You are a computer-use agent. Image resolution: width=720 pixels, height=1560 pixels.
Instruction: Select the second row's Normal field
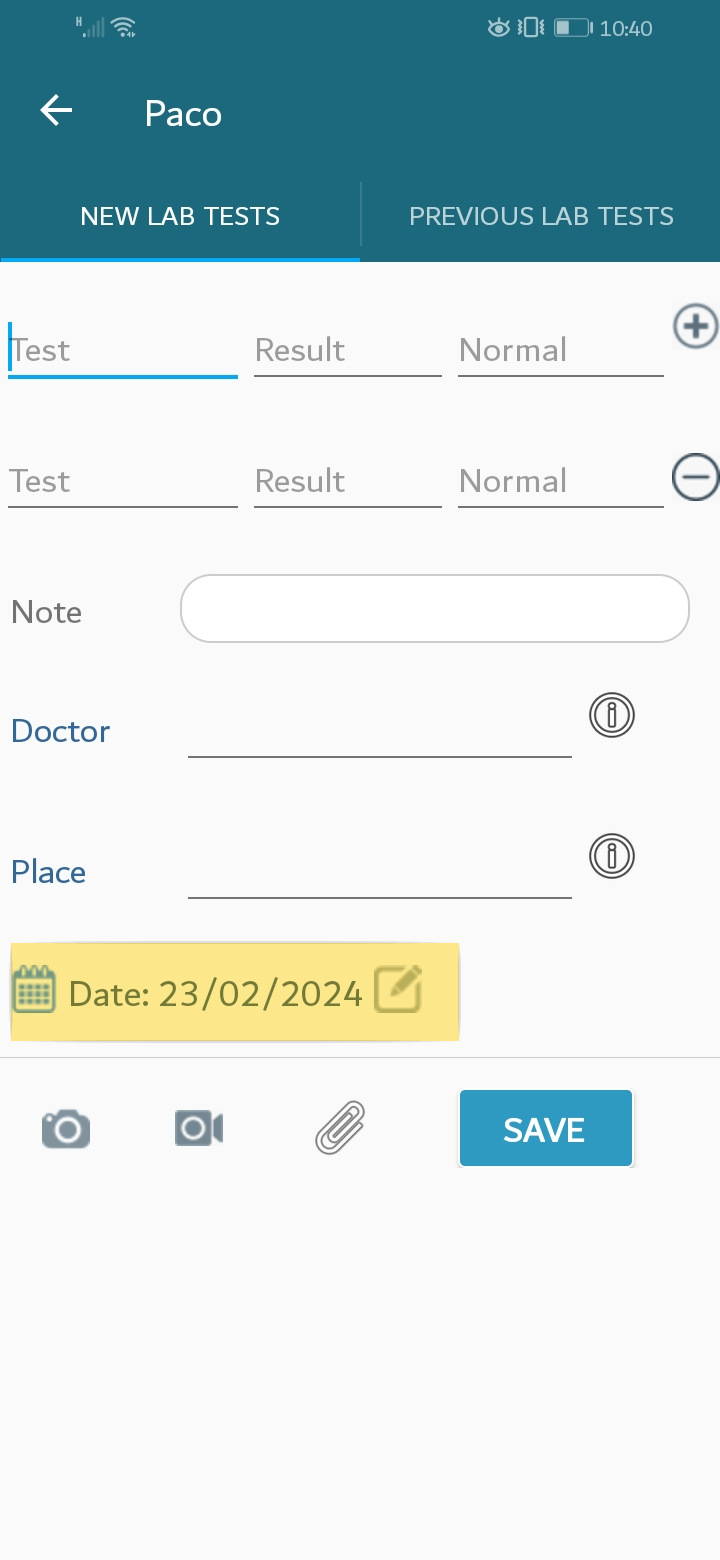[x=561, y=481]
